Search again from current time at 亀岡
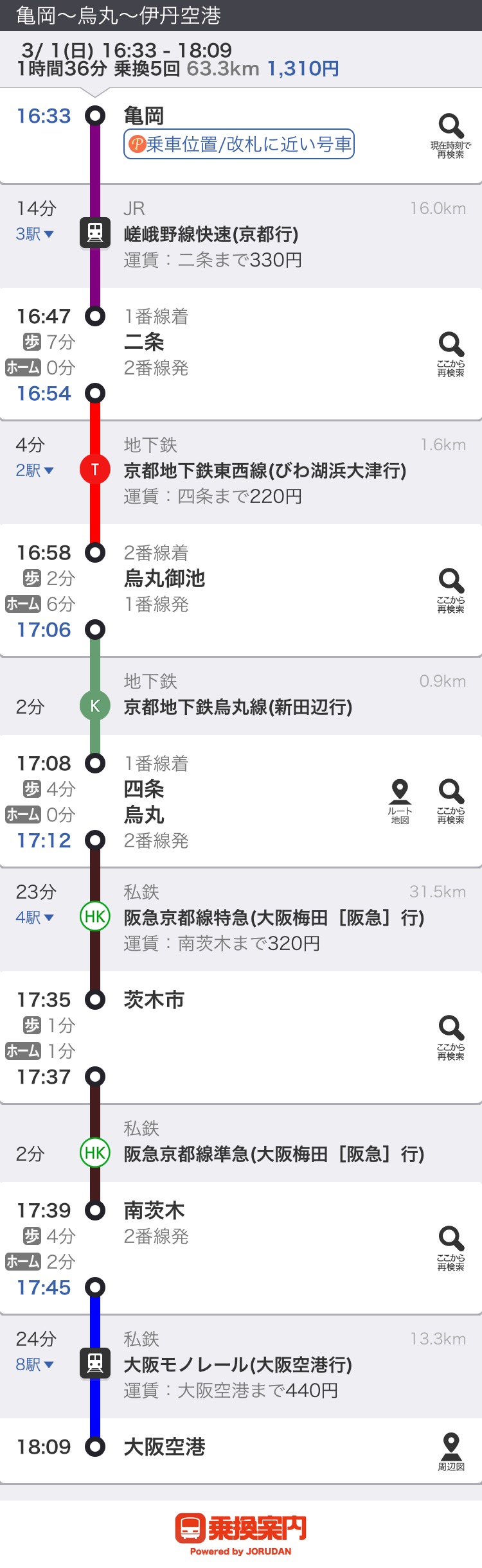Screen dimensions: 482x1568 (x=451, y=136)
